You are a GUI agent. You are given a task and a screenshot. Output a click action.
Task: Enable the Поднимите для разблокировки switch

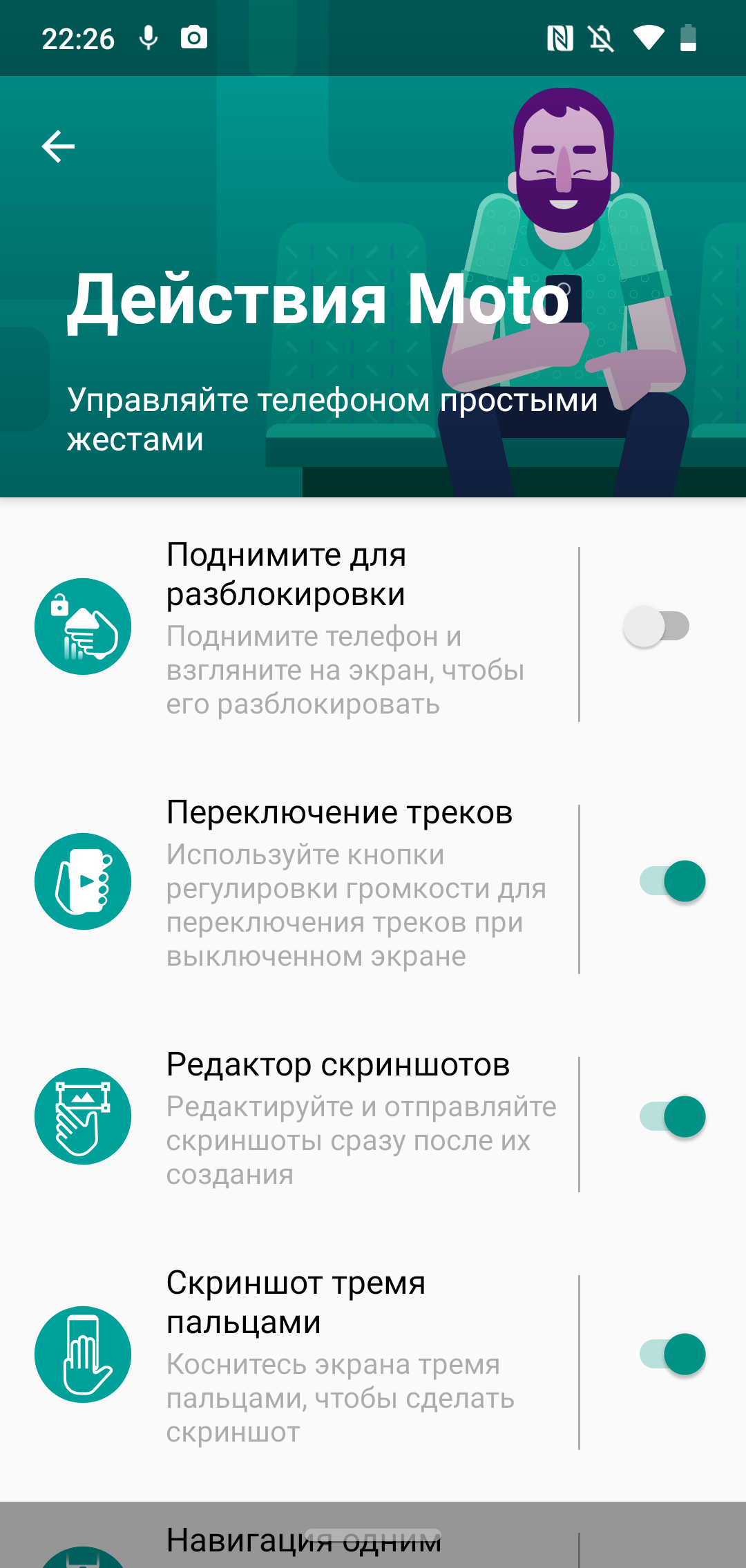pos(656,627)
